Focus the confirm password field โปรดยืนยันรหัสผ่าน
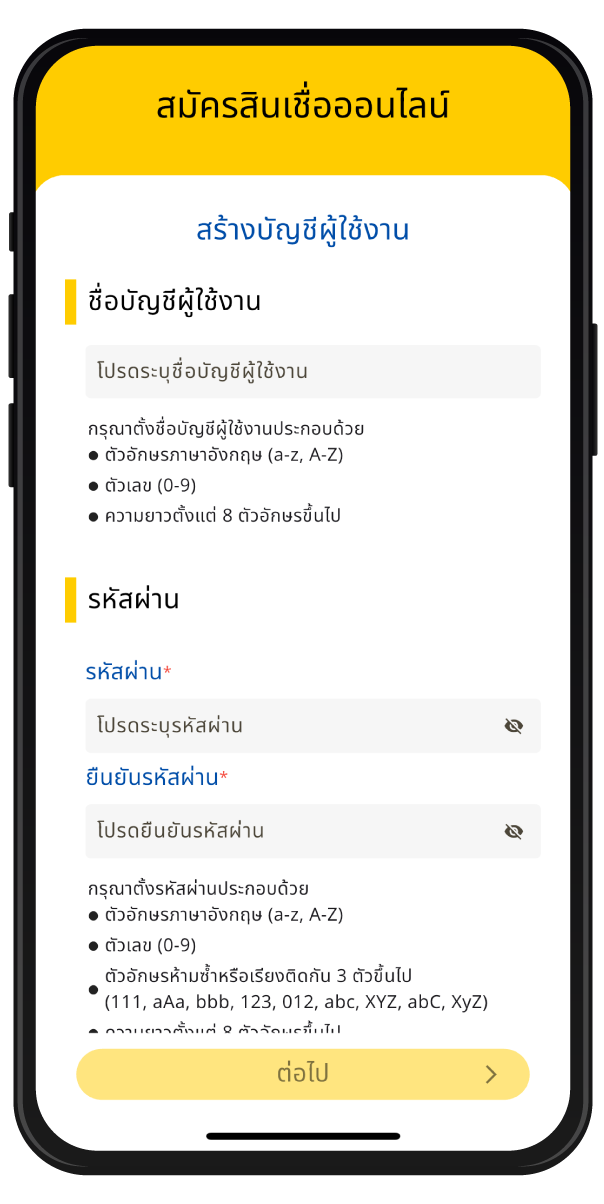Screen dimensions: 604x1204 pyautogui.click(x=290, y=831)
